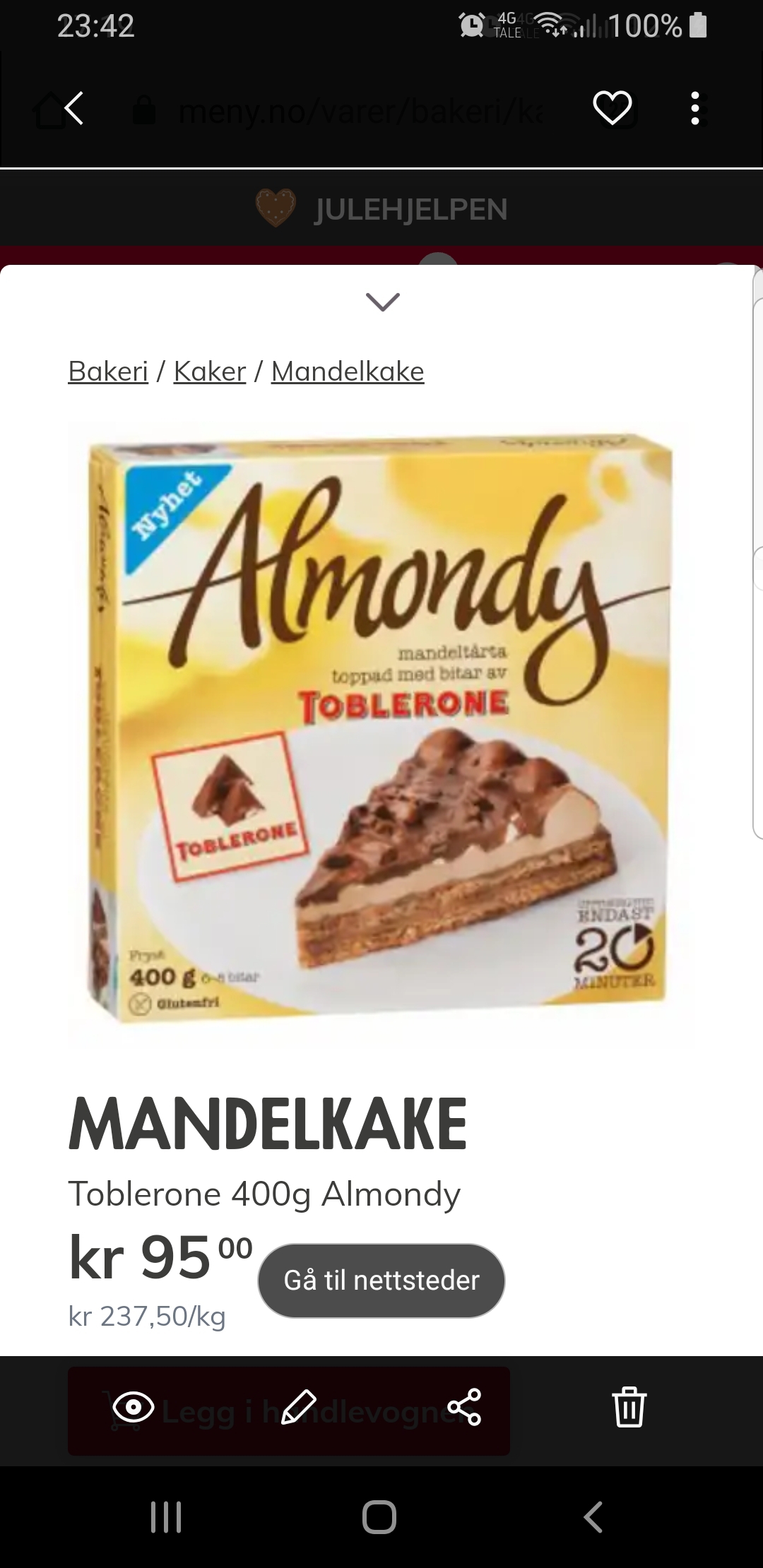Image resolution: width=763 pixels, height=1568 pixels.
Task: Go to the home screen
Action: tap(379, 1517)
